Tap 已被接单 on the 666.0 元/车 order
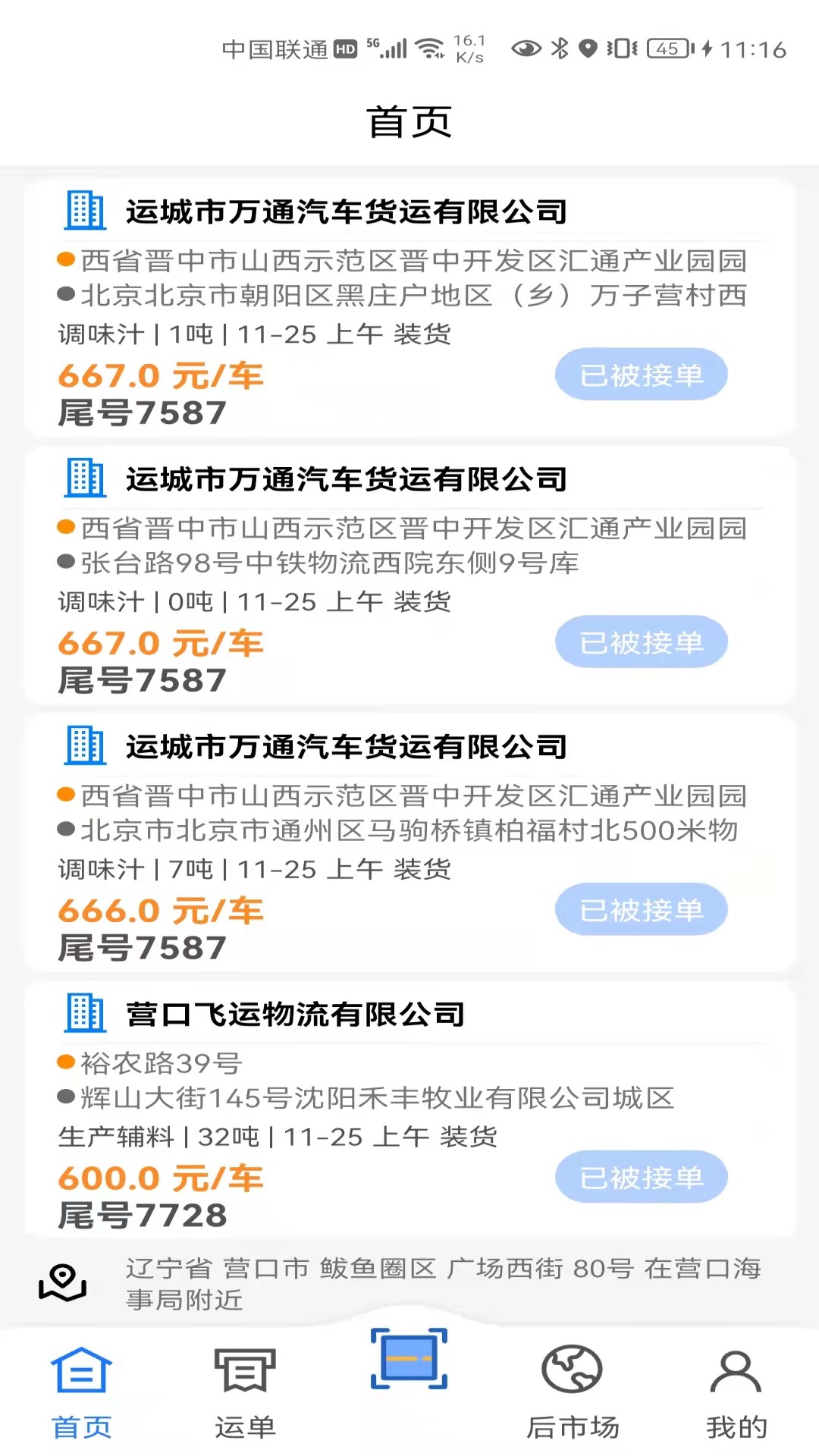819x1456 pixels. click(641, 909)
